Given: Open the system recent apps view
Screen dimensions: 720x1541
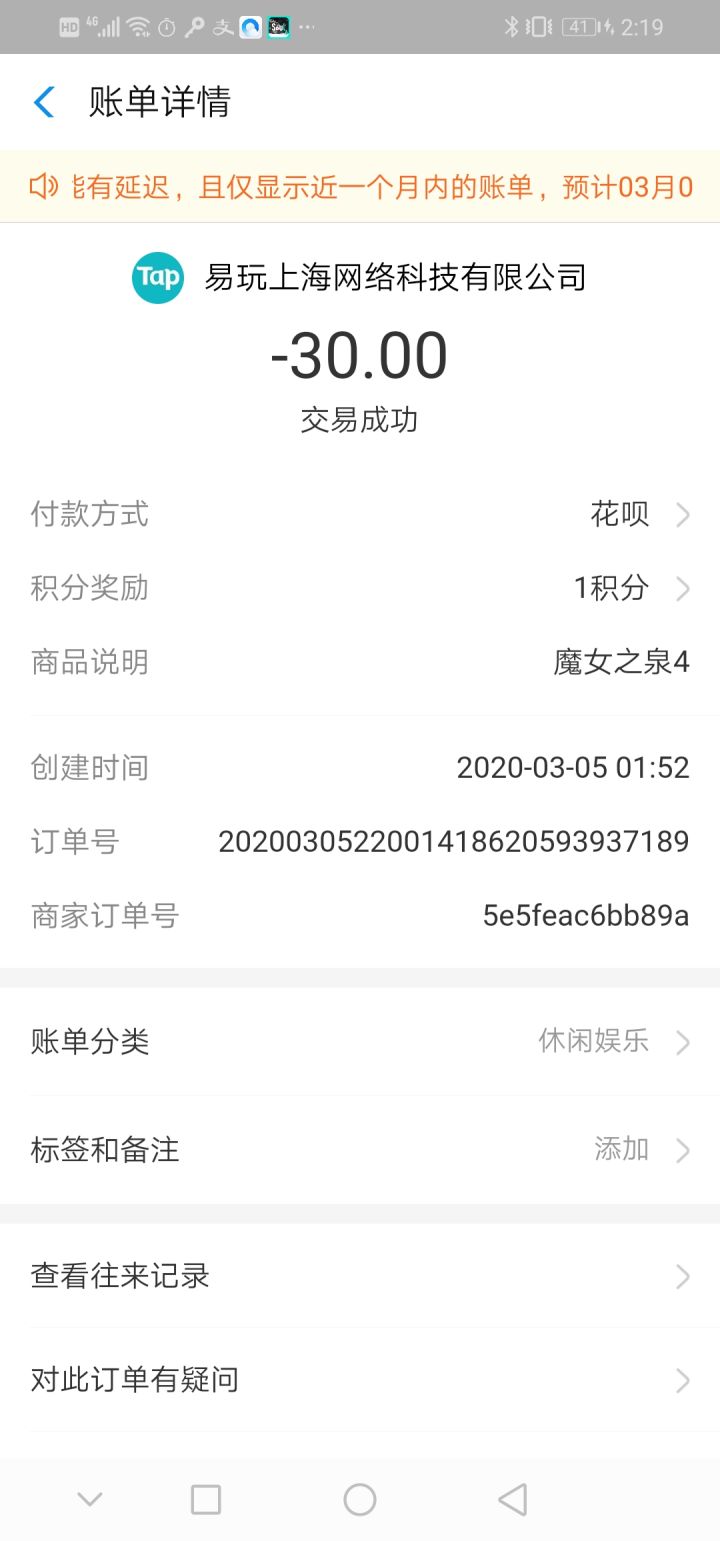Looking at the screenshot, I should coord(206,1499).
